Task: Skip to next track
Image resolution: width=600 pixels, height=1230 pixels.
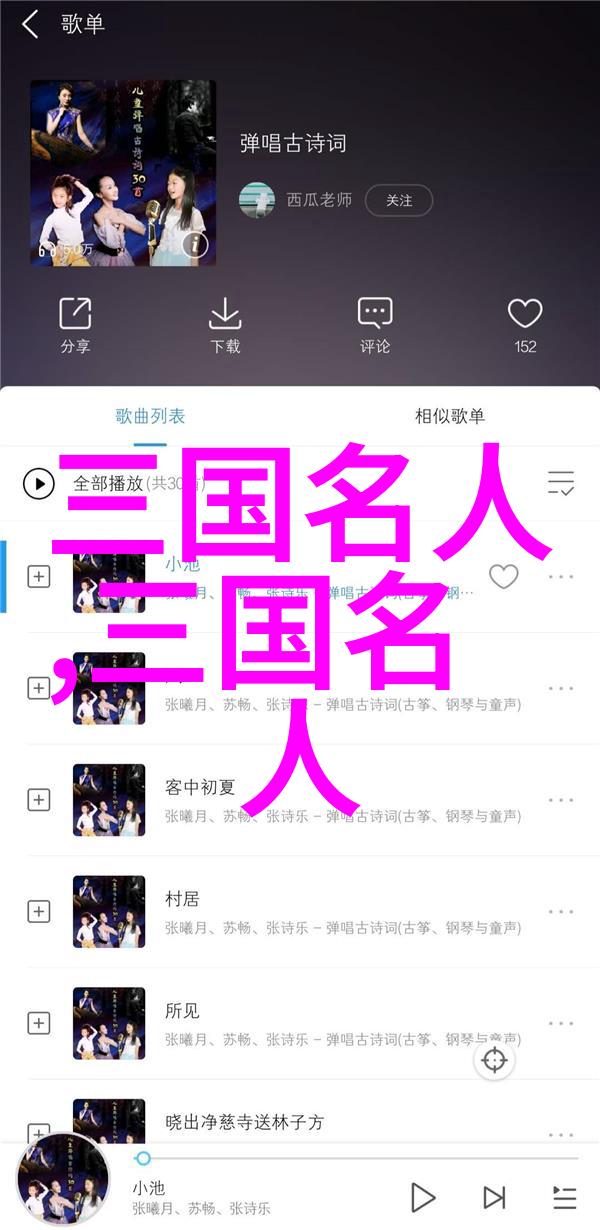Action: pos(494,1197)
